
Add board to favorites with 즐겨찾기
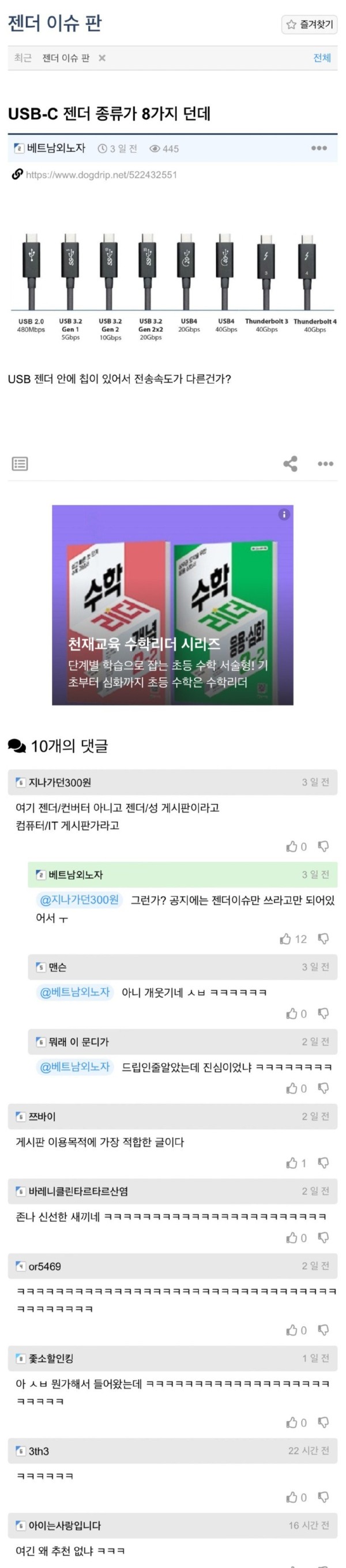(x=310, y=24)
